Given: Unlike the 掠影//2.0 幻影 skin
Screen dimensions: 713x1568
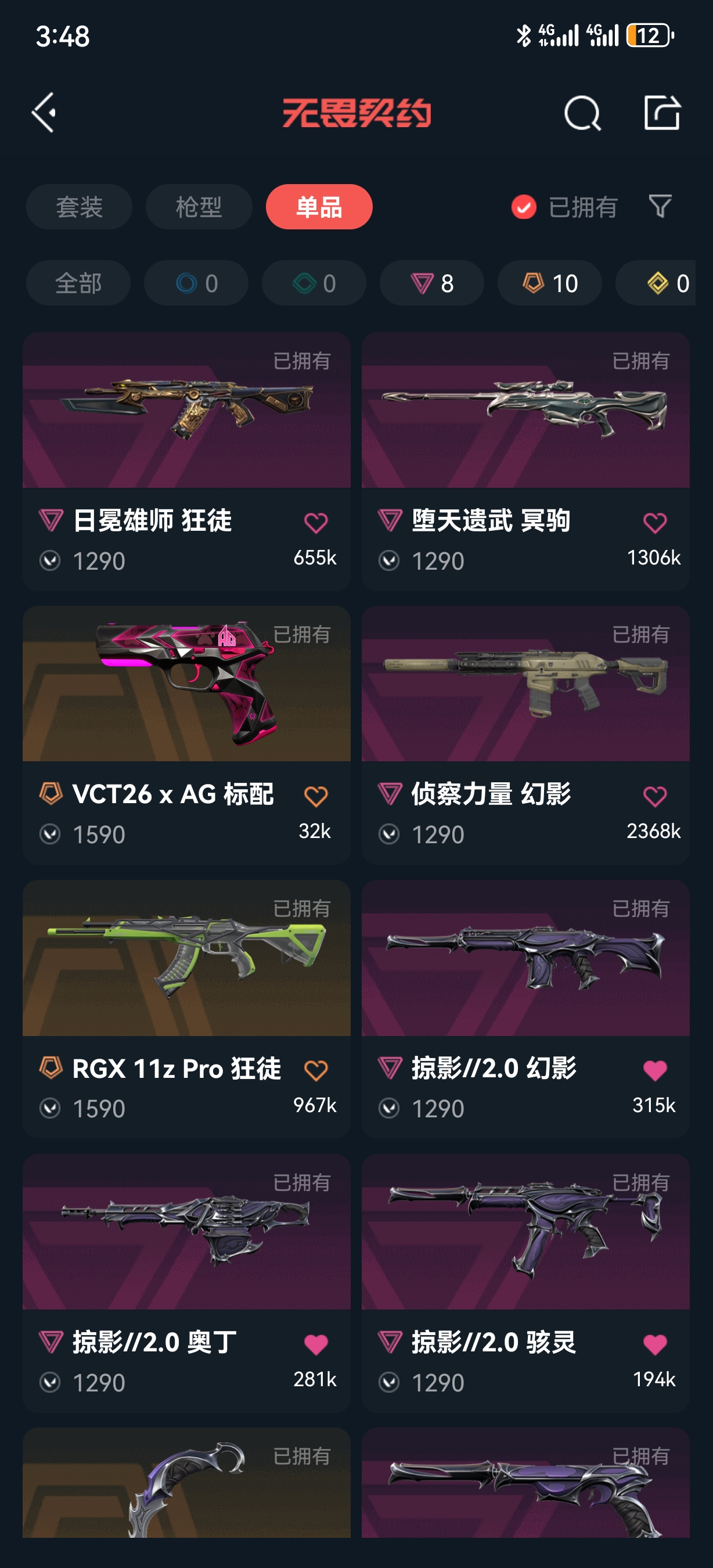Looking at the screenshot, I should point(654,1070).
